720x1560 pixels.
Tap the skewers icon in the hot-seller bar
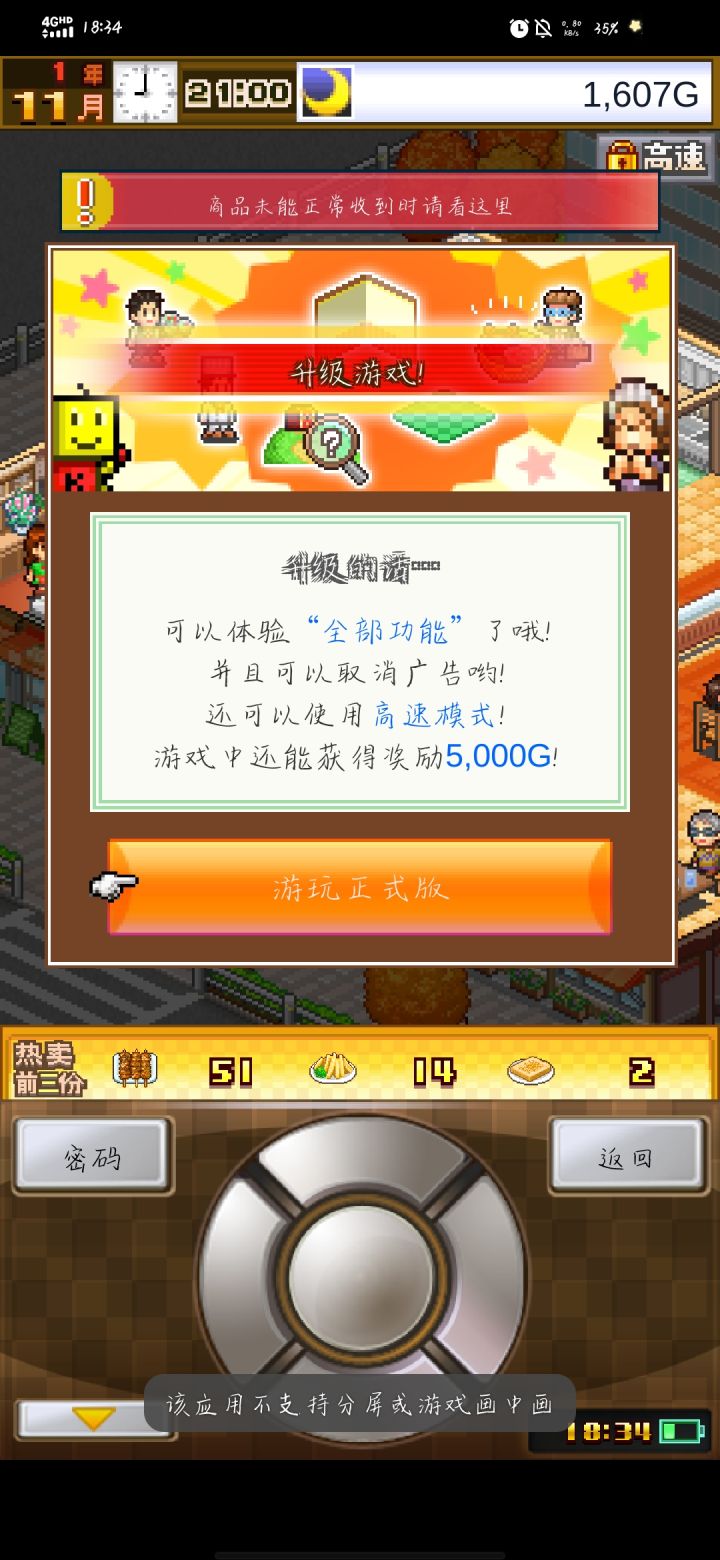[135, 1068]
